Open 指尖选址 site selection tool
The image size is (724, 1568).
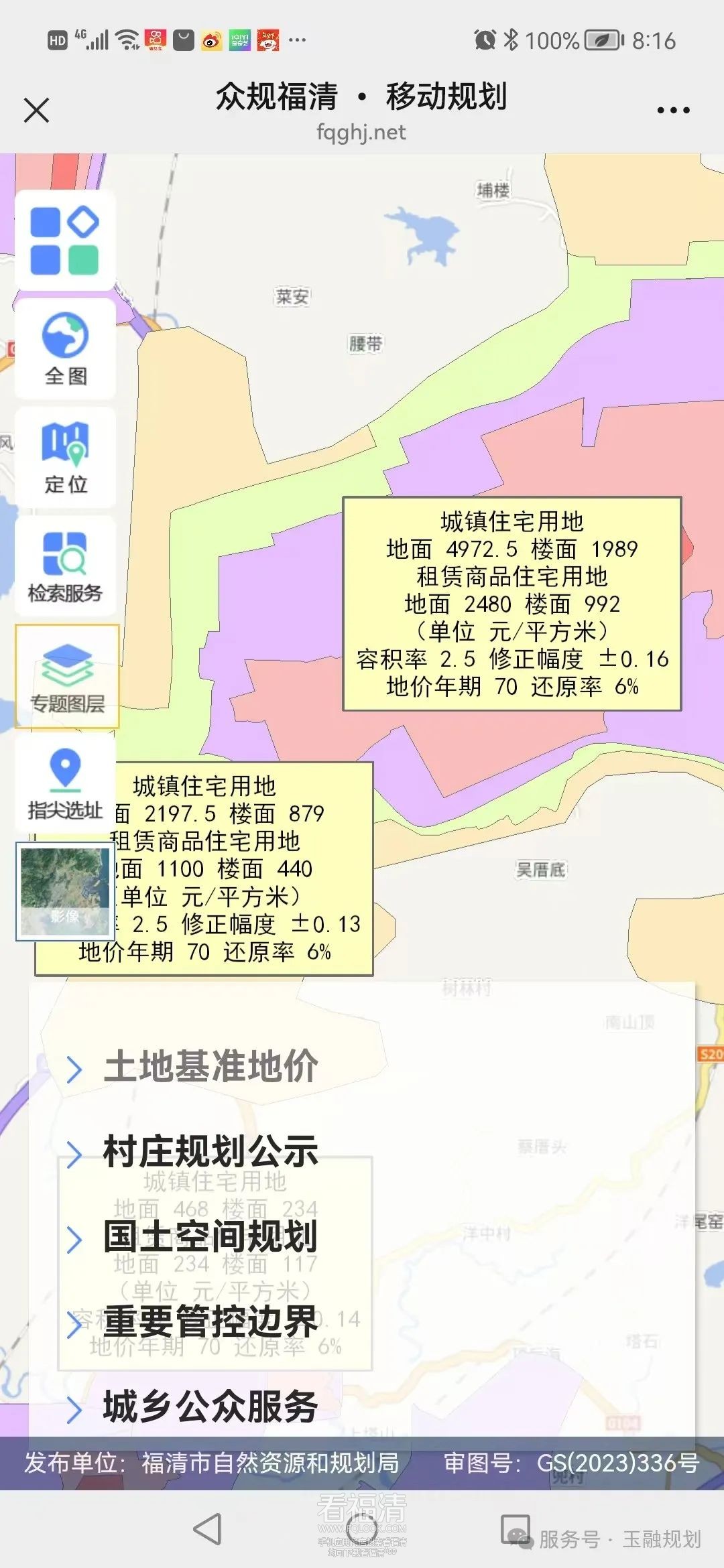[x=65, y=784]
